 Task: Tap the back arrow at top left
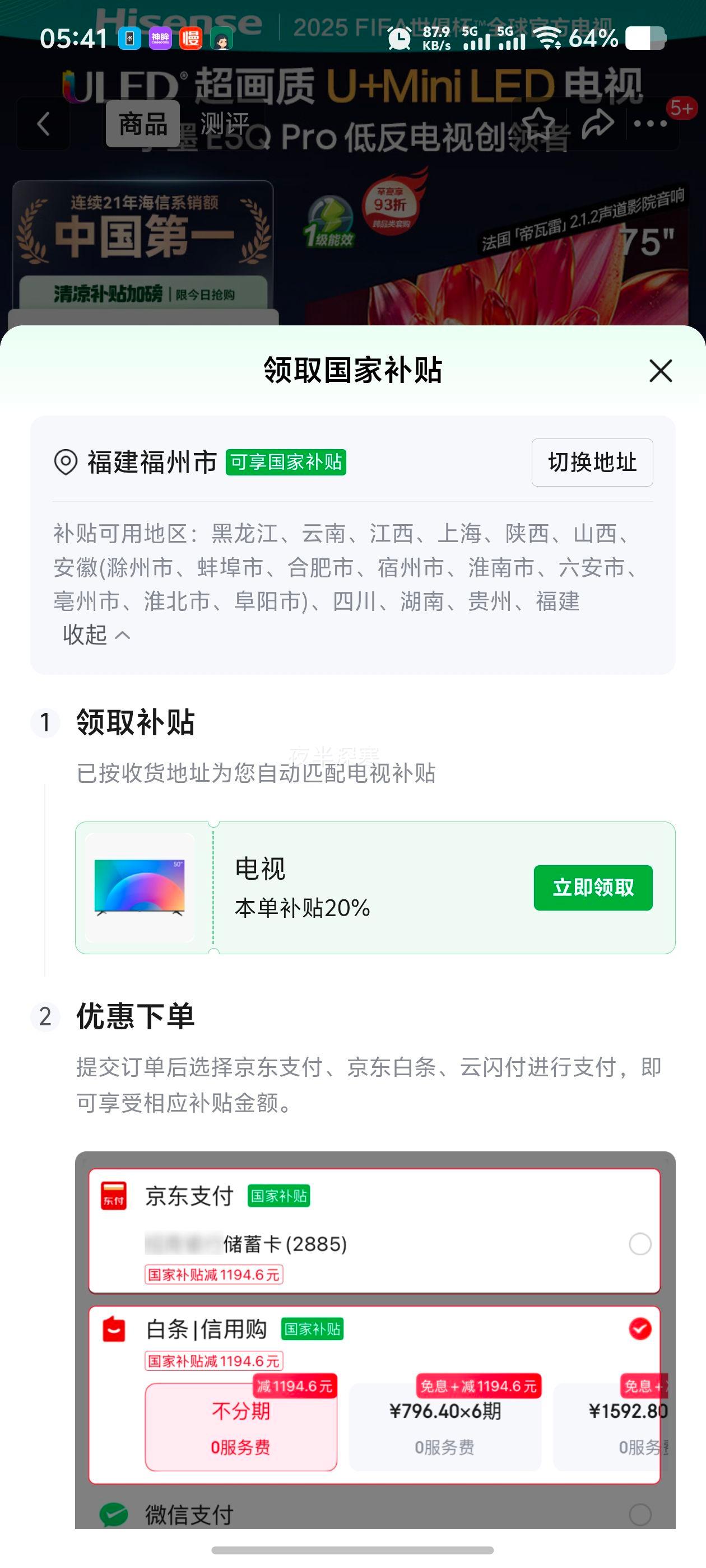pyautogui.click(x=43, y=123)
